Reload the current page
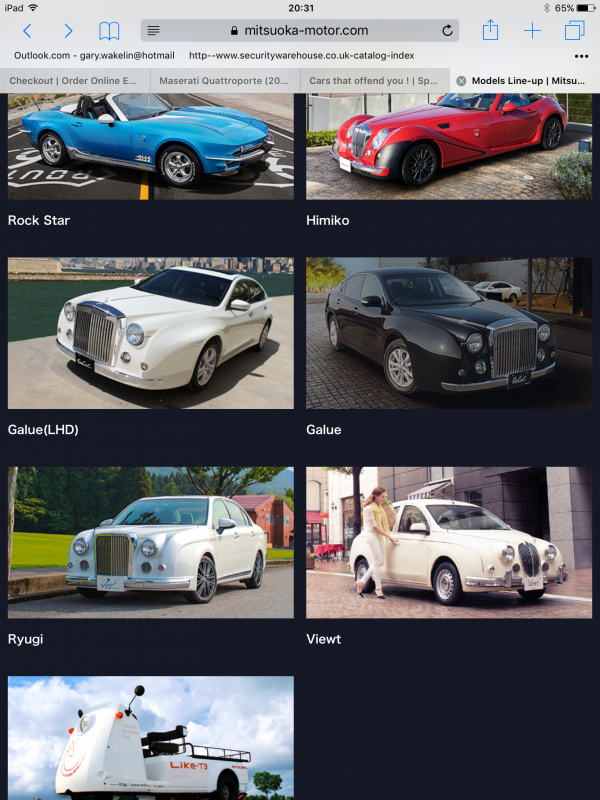The width and height of the screenshot is (600, 800). point(447,31)
